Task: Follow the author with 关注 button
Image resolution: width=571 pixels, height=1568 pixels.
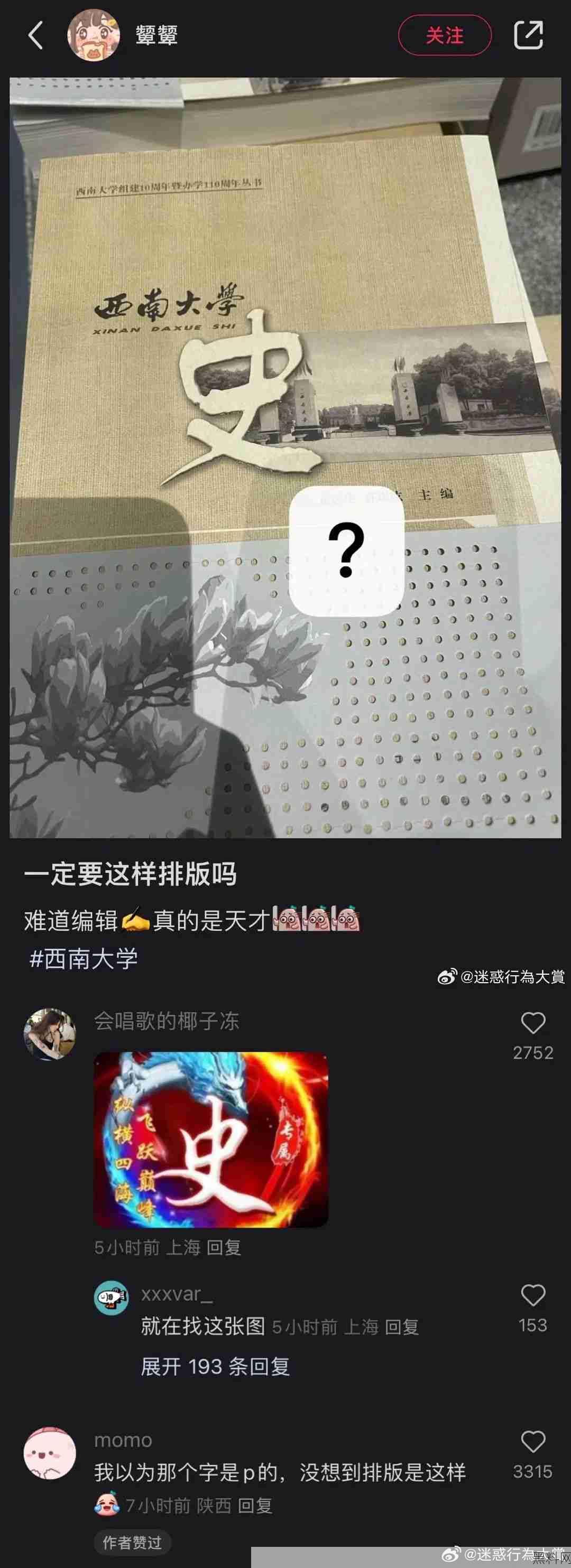Action: click(444, 35)
